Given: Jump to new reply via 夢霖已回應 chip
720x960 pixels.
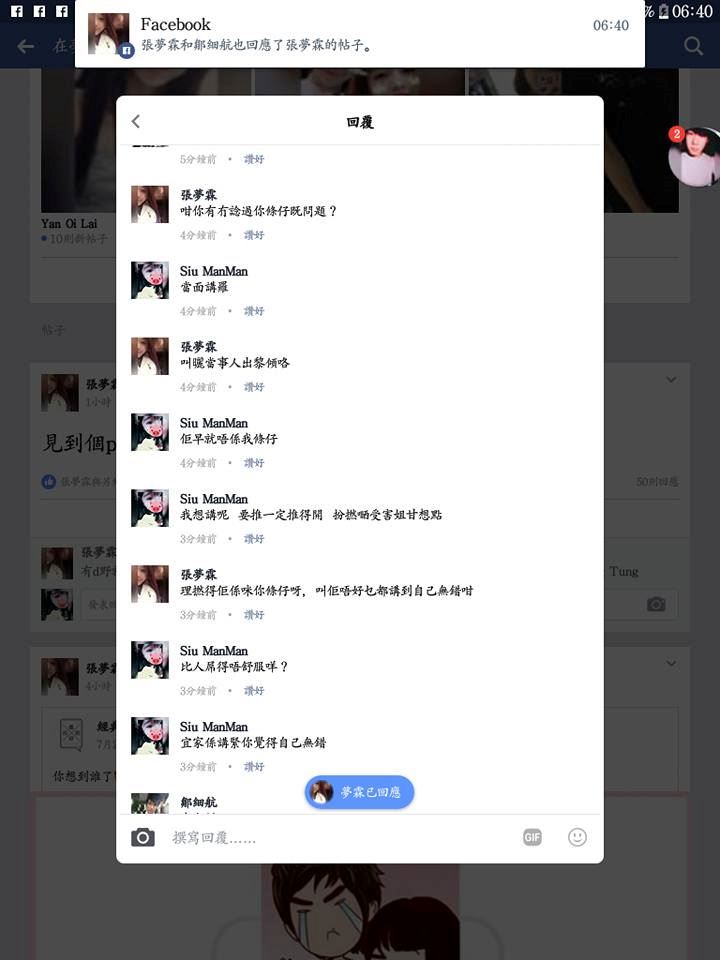Looking at the screenshot, I should click(x=359, y=792).
